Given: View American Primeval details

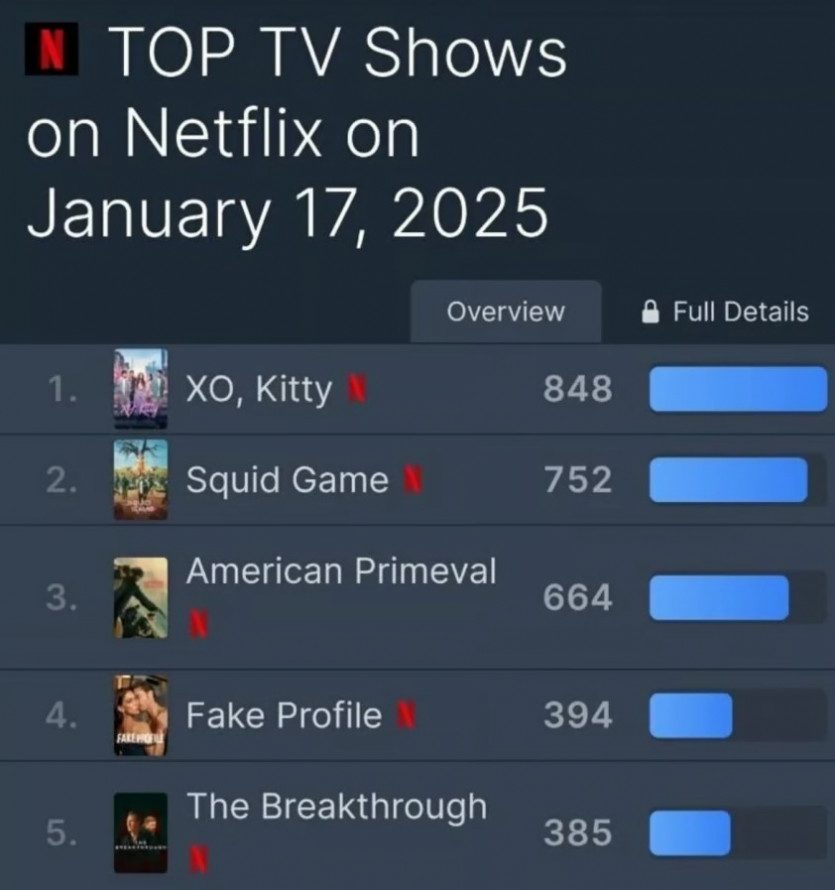Looking at the screenshot, I should point(341,571).
